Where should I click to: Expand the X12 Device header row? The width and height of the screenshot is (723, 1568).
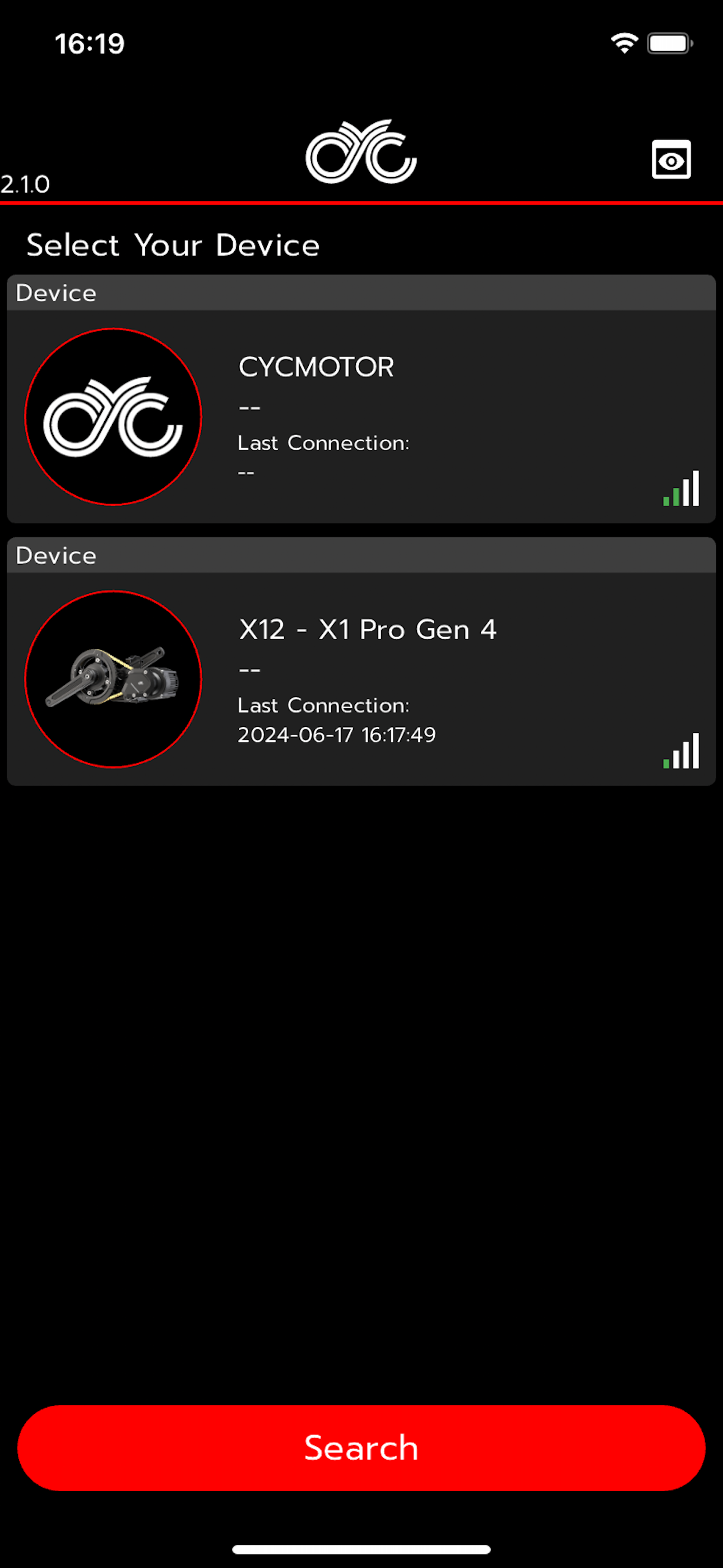pyautogui.click(x=361, y=555)
